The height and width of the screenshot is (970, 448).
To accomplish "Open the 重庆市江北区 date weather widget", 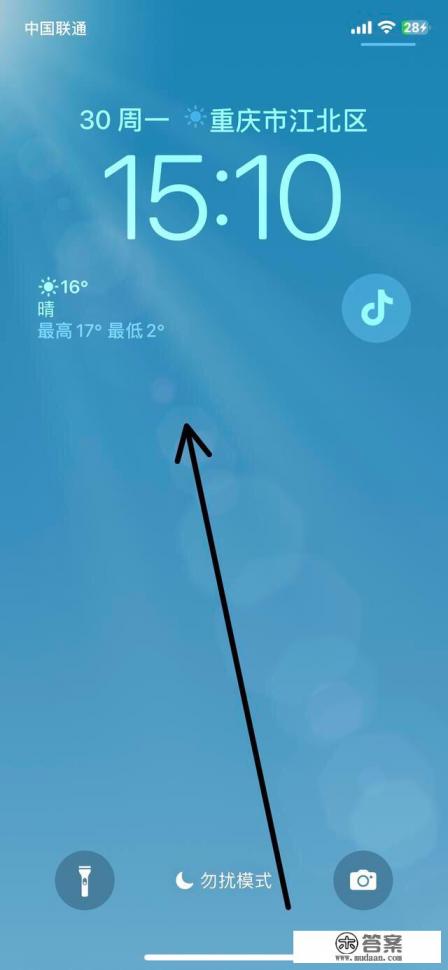I will (224, 119).
